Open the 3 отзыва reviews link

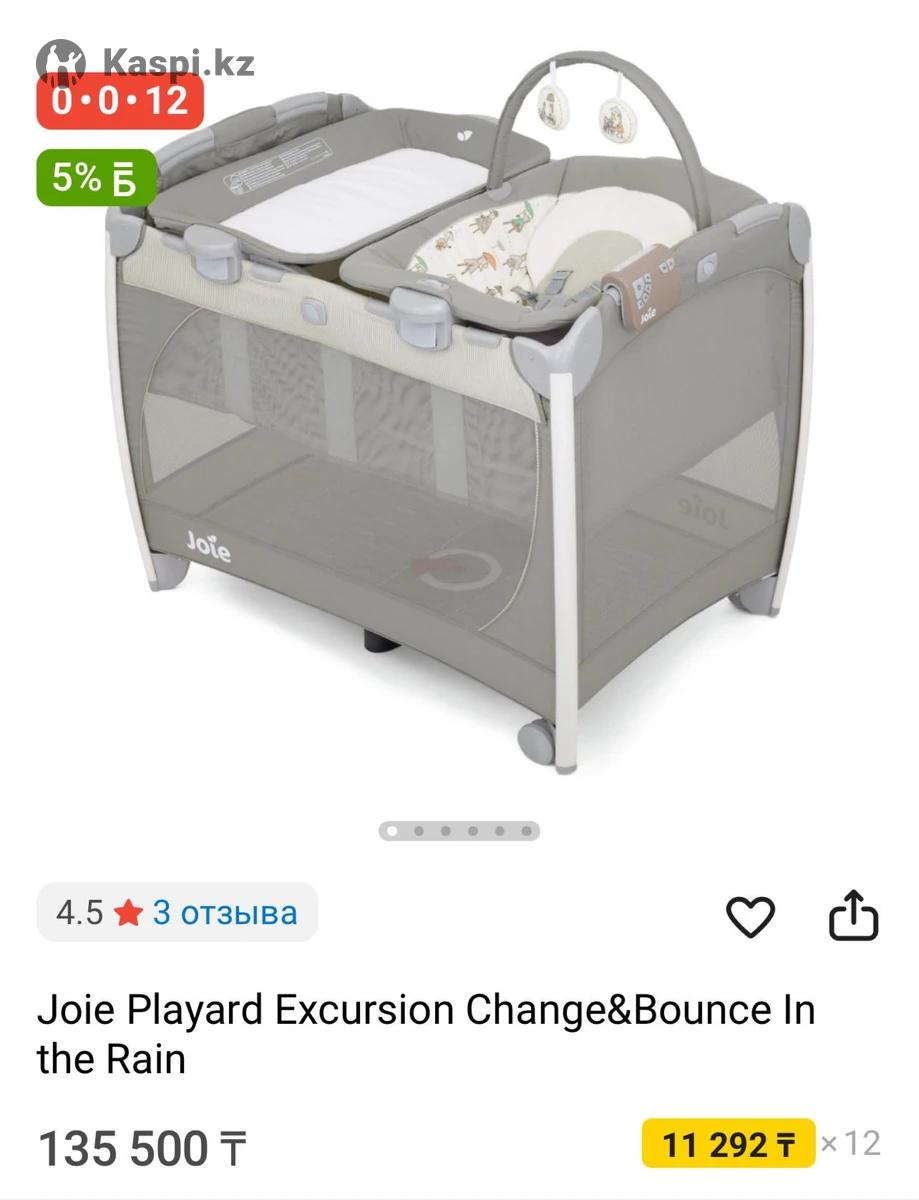pyautogui.click(x=224, y=913)
